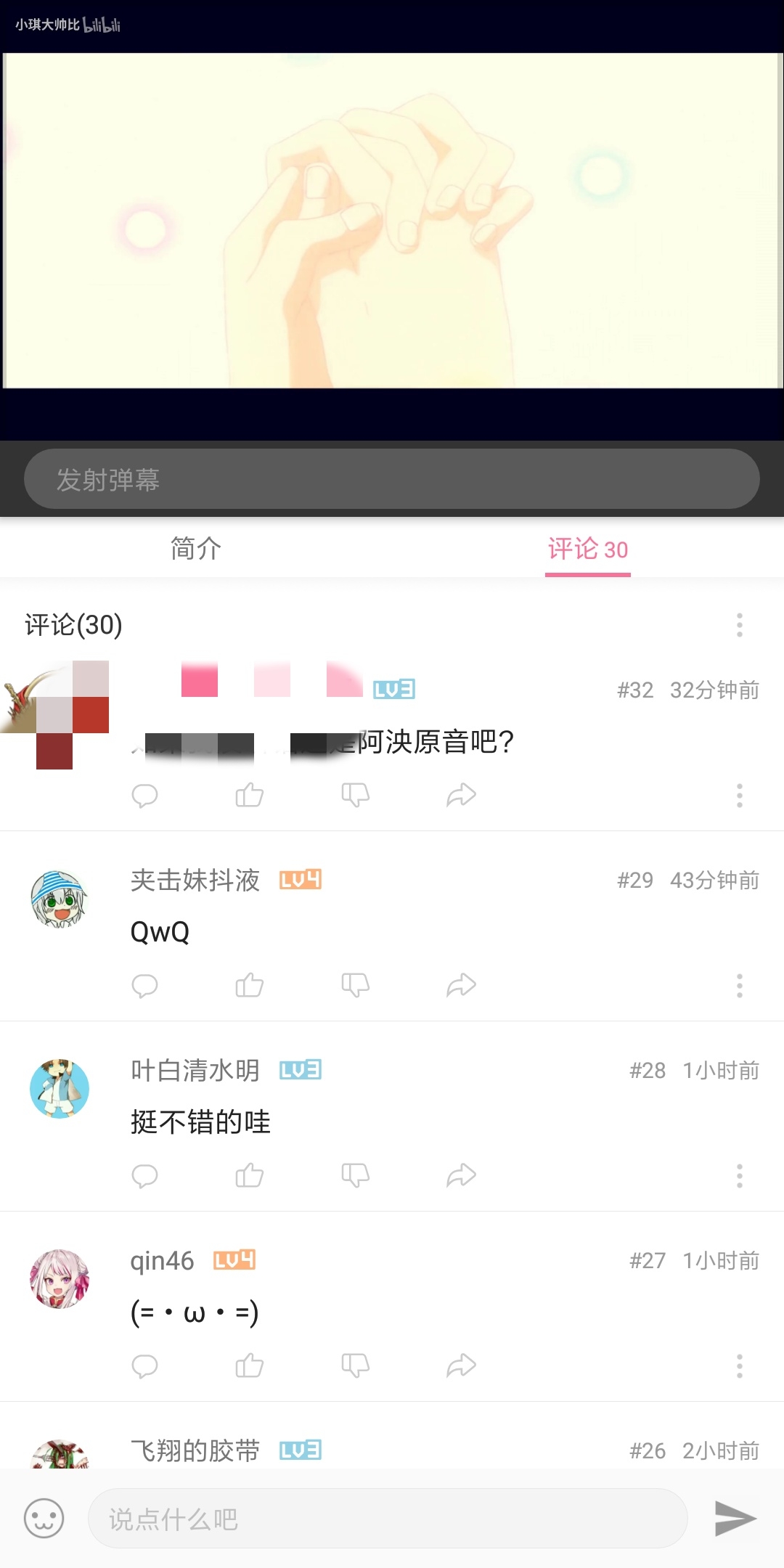Like 叶白清水明's 挺不错的哇 comment

pyautogui.click(x=249, y=1175)
